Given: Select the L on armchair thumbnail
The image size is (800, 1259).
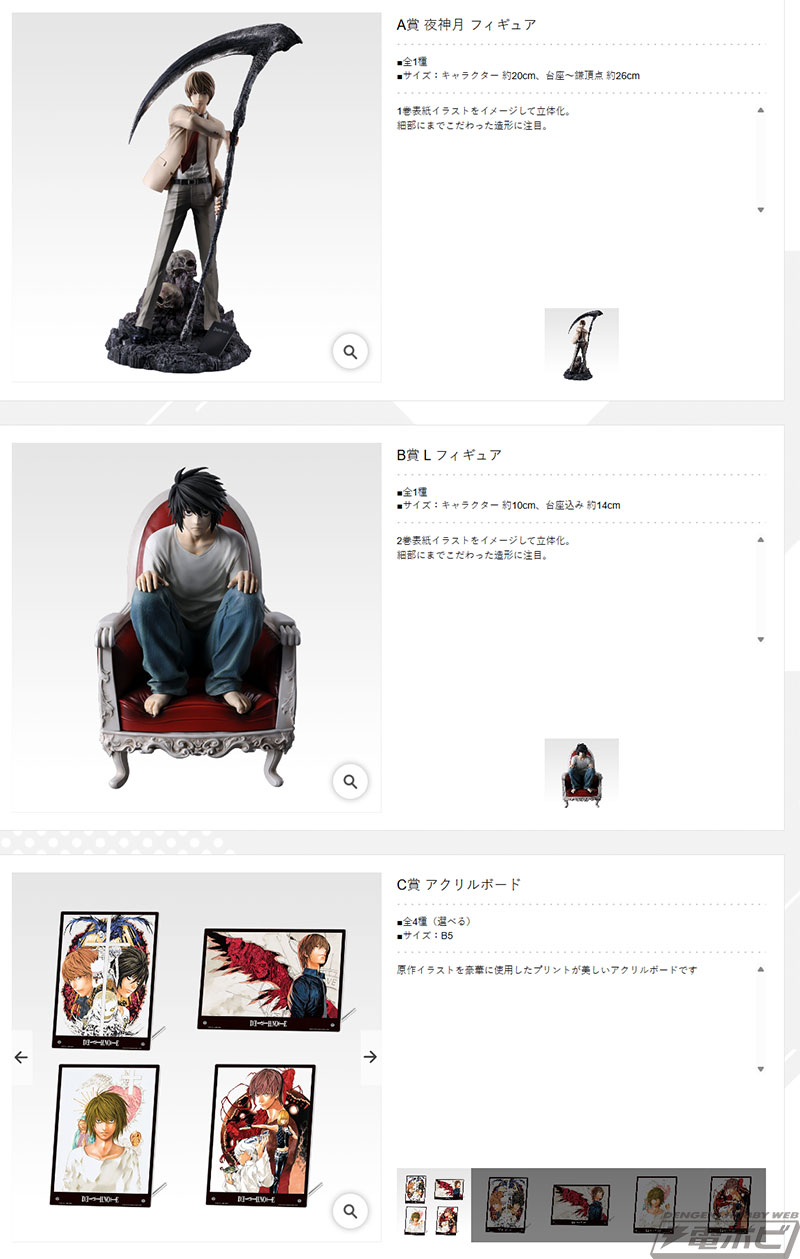Looking at the screenshot, I should point(581,773).
